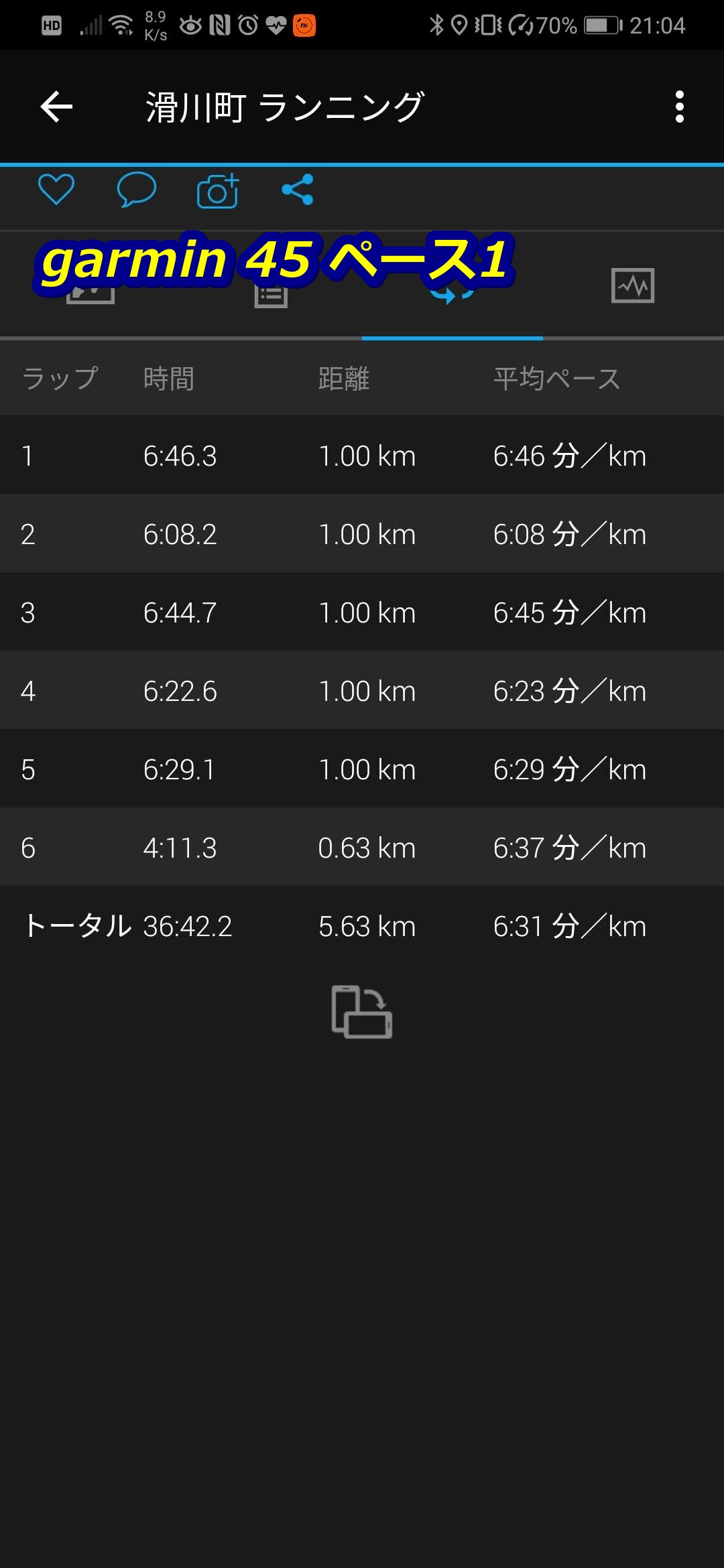
Task: Open comments for this activity
Action: [x=137, y=190]
